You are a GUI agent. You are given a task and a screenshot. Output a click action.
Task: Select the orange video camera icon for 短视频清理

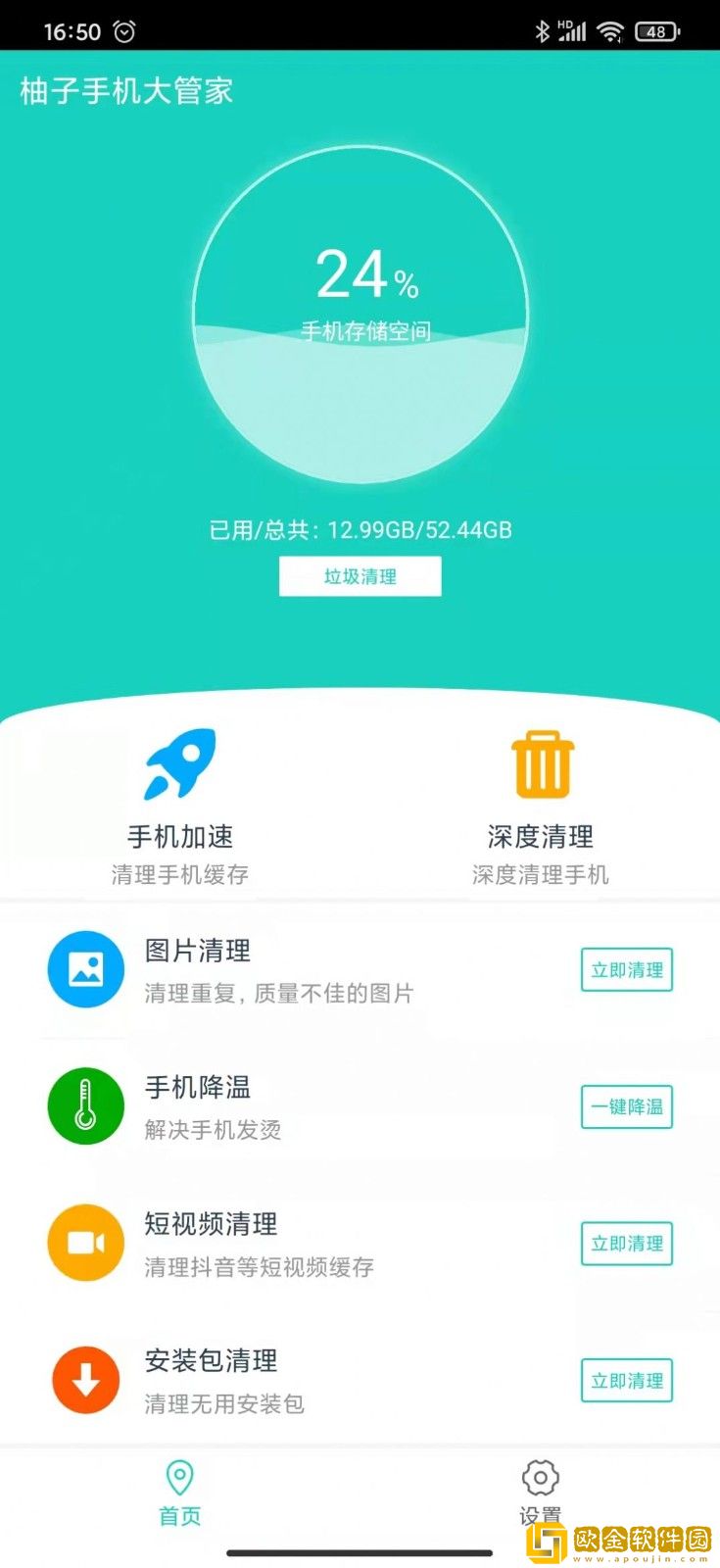(x=85, y=1243)
